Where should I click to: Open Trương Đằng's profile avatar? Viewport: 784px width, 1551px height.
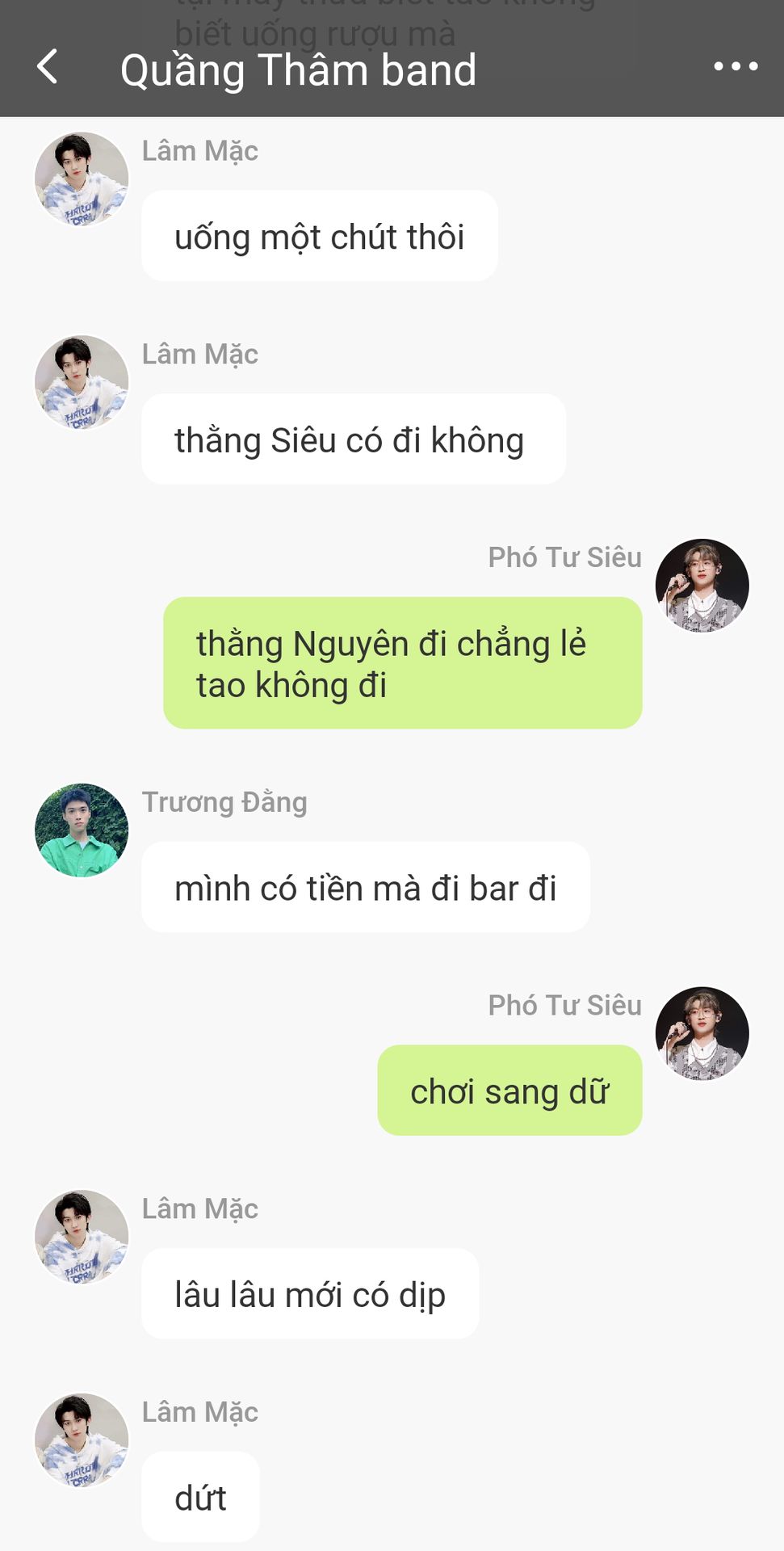(82, 830)
